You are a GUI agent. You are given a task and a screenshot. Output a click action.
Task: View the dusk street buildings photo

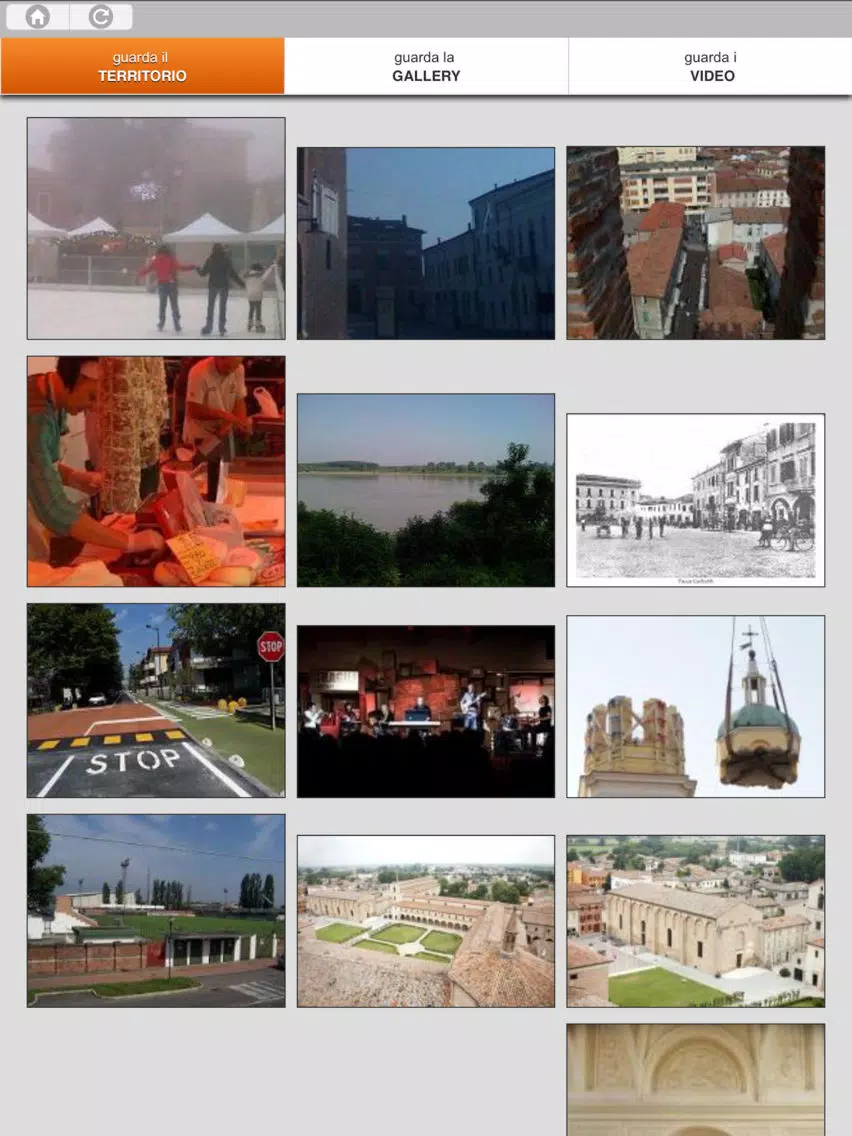pos(426,243)
